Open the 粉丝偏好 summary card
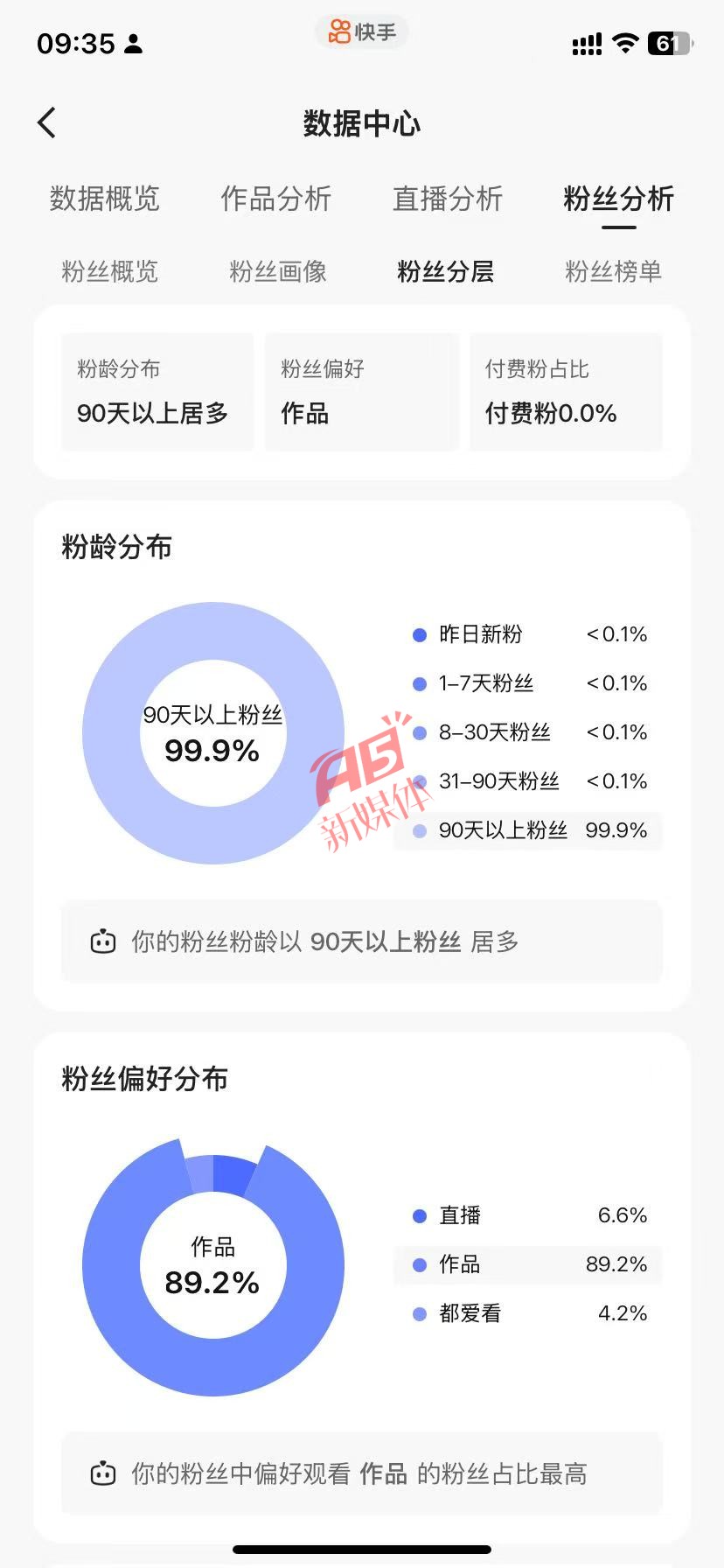 tap(362, 392)
